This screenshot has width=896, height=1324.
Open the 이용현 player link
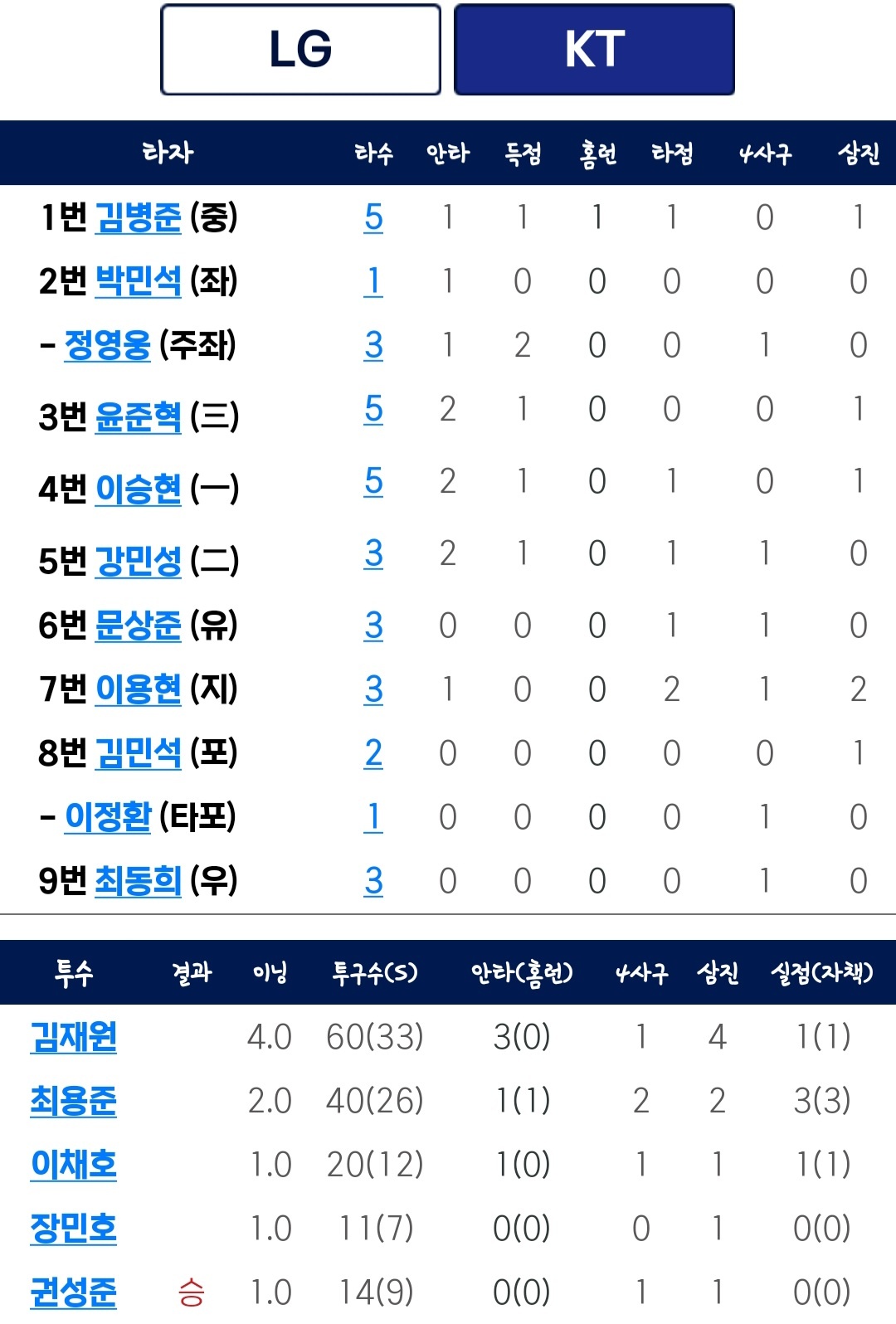[x=138, y=689]
